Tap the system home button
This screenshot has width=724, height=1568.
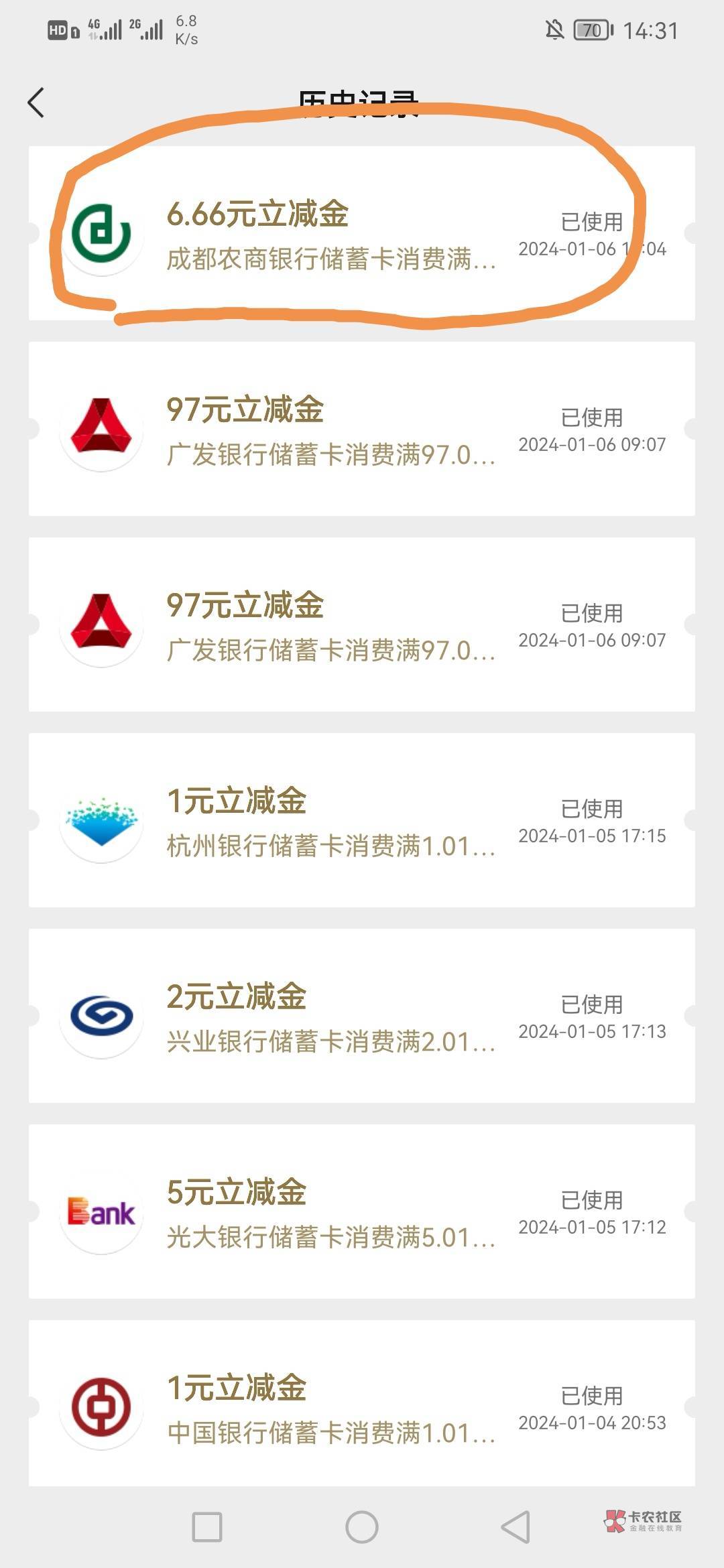362,1527
